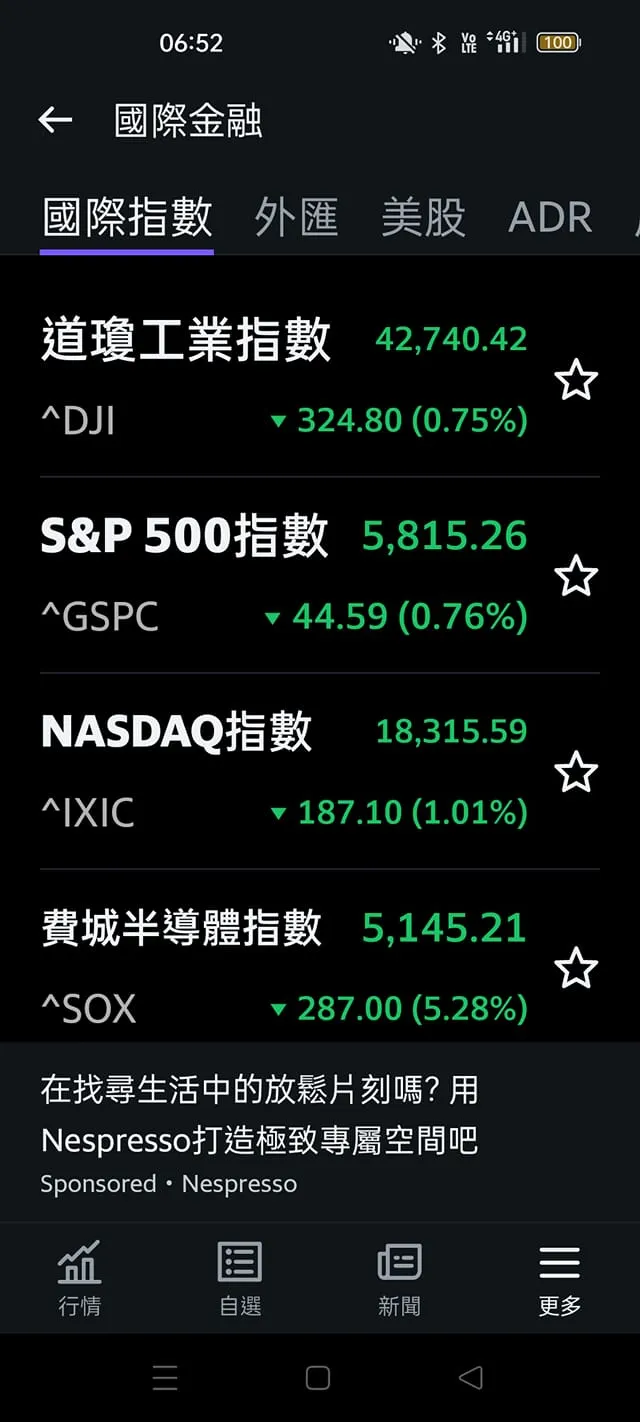Switch to the 美股 tab
640x1422 pixels.
423,217
